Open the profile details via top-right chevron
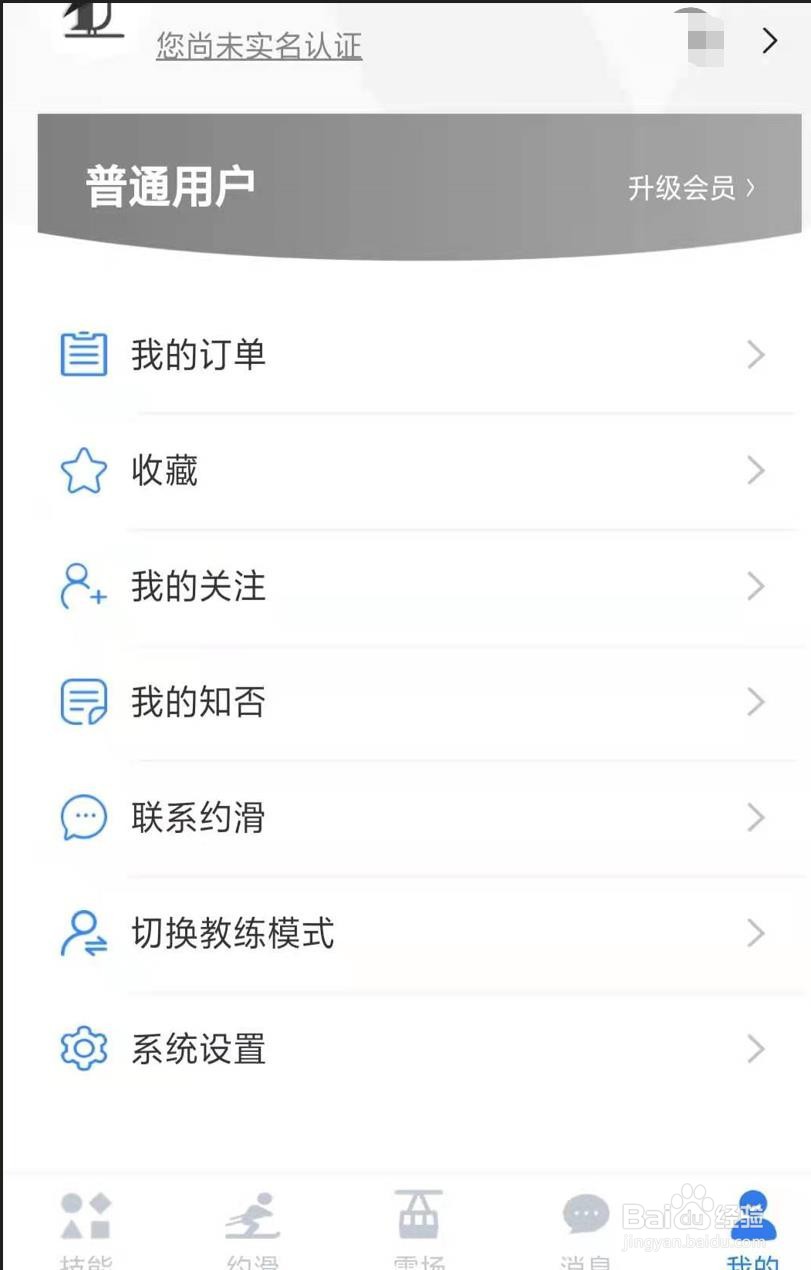811x1270 pixels. click(x=769, y=40)
